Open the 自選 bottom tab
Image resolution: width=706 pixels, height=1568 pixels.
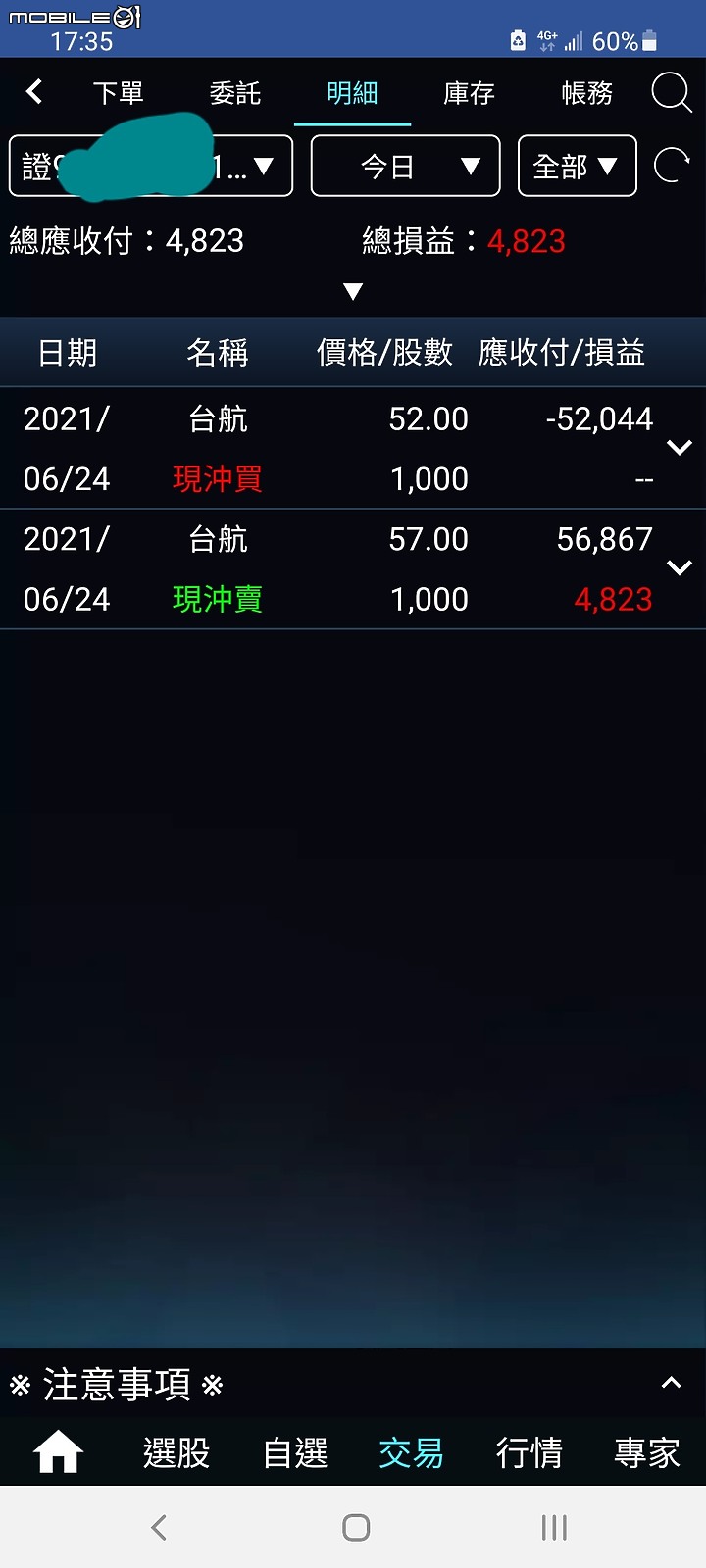pos(295,1452)
